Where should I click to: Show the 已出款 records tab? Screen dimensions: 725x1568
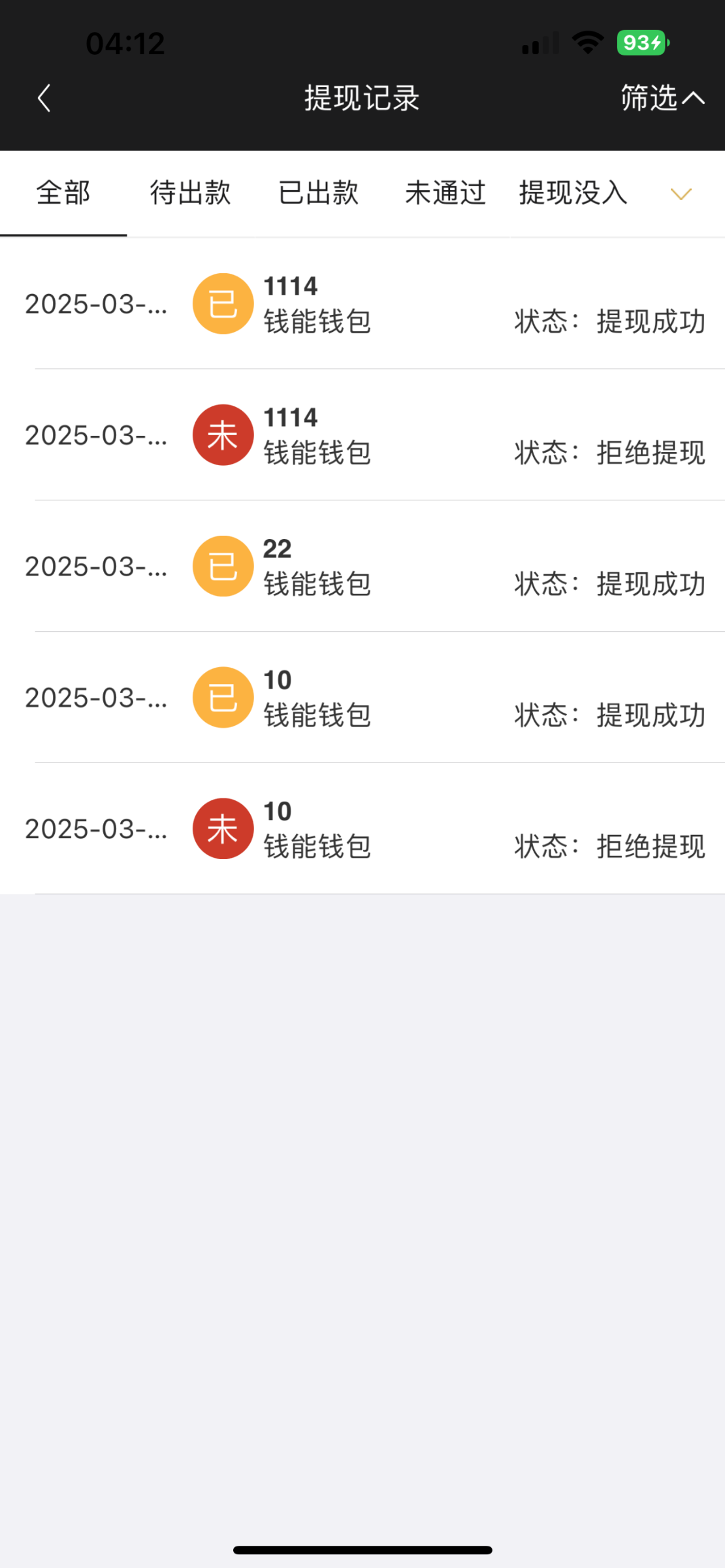pyautogui.click(x=318, y=193)
